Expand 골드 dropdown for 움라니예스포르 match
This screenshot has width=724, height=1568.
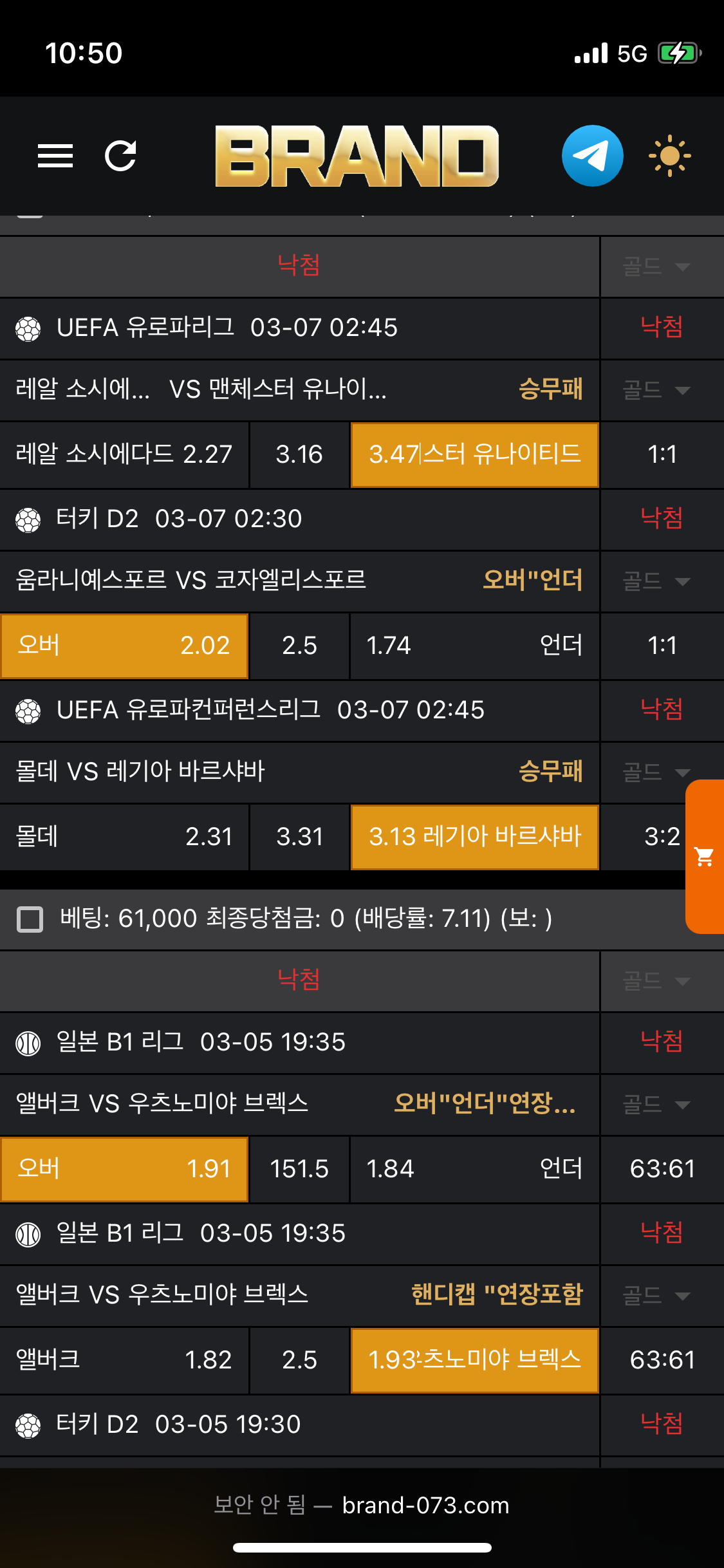[656, 581]
